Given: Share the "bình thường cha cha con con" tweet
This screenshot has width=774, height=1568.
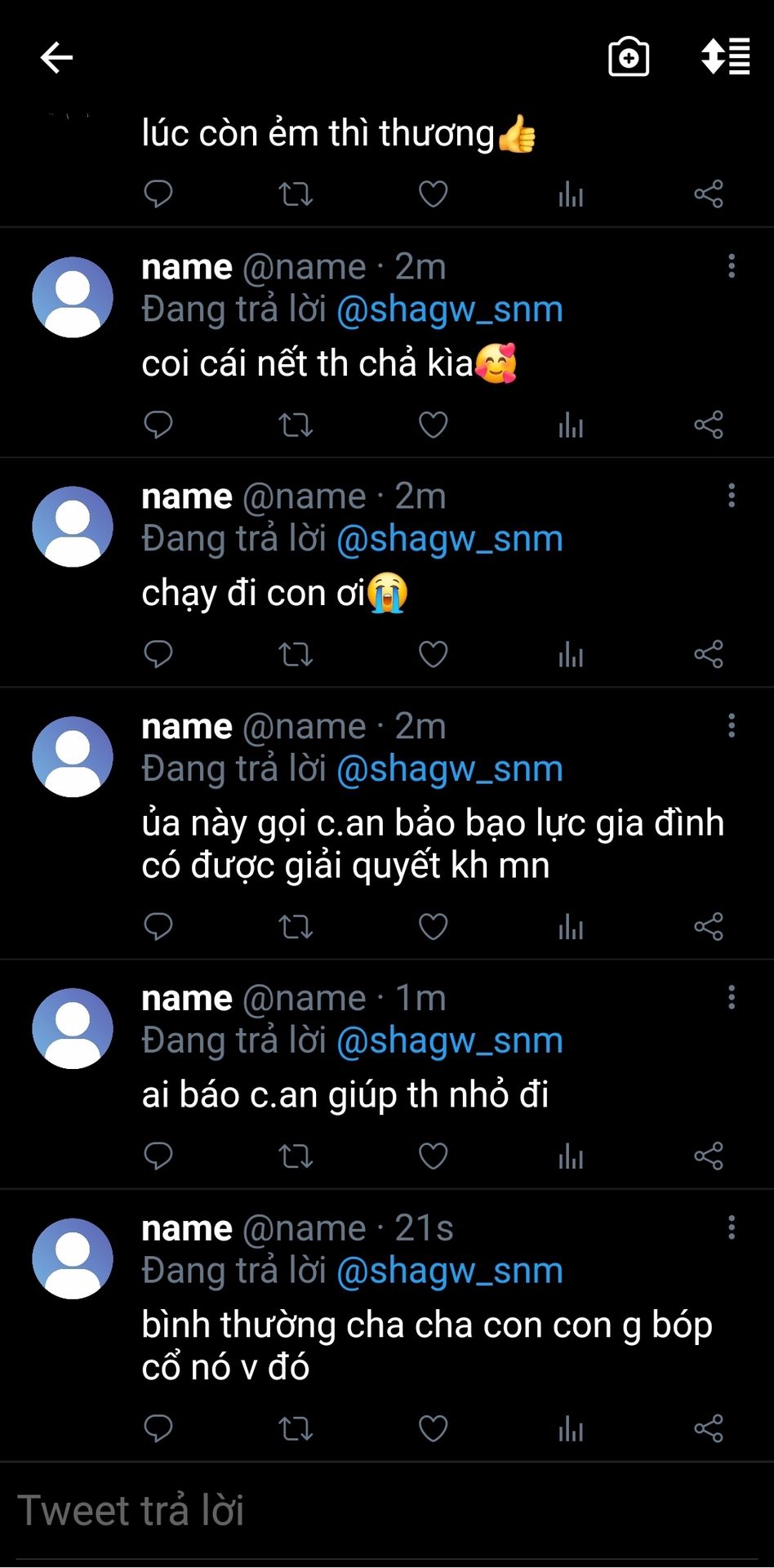Looking at the screenshot, I should [709, 1428].
